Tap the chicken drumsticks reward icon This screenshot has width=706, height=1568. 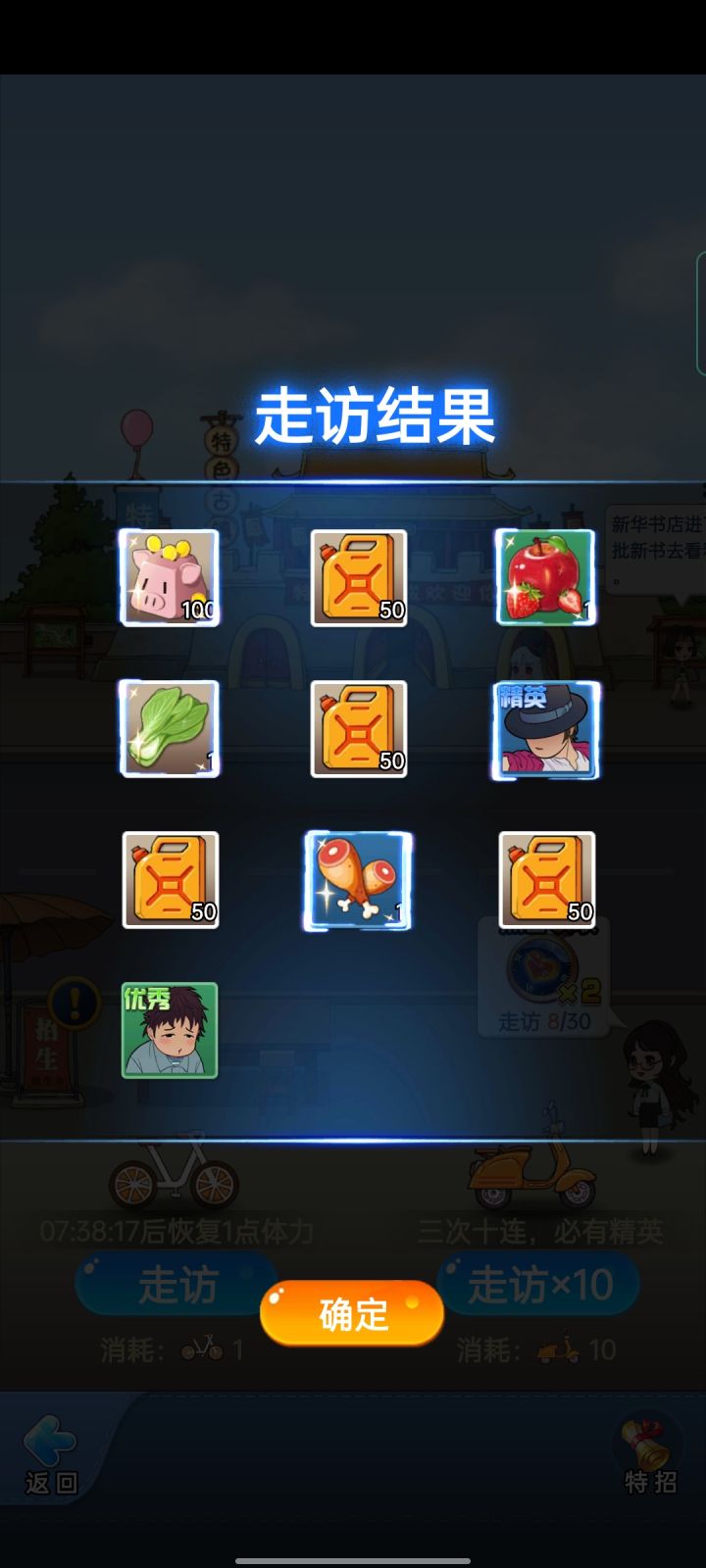pyautogui.click(x=356, y=880)
